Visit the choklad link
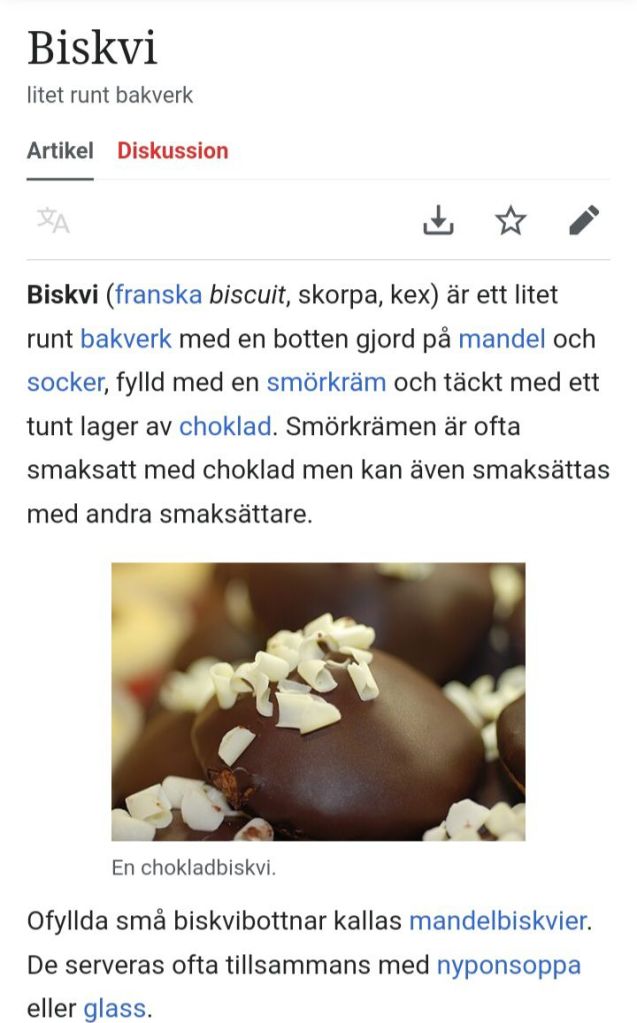Viewport: 637px width, 1023px height. click(225, 427)
